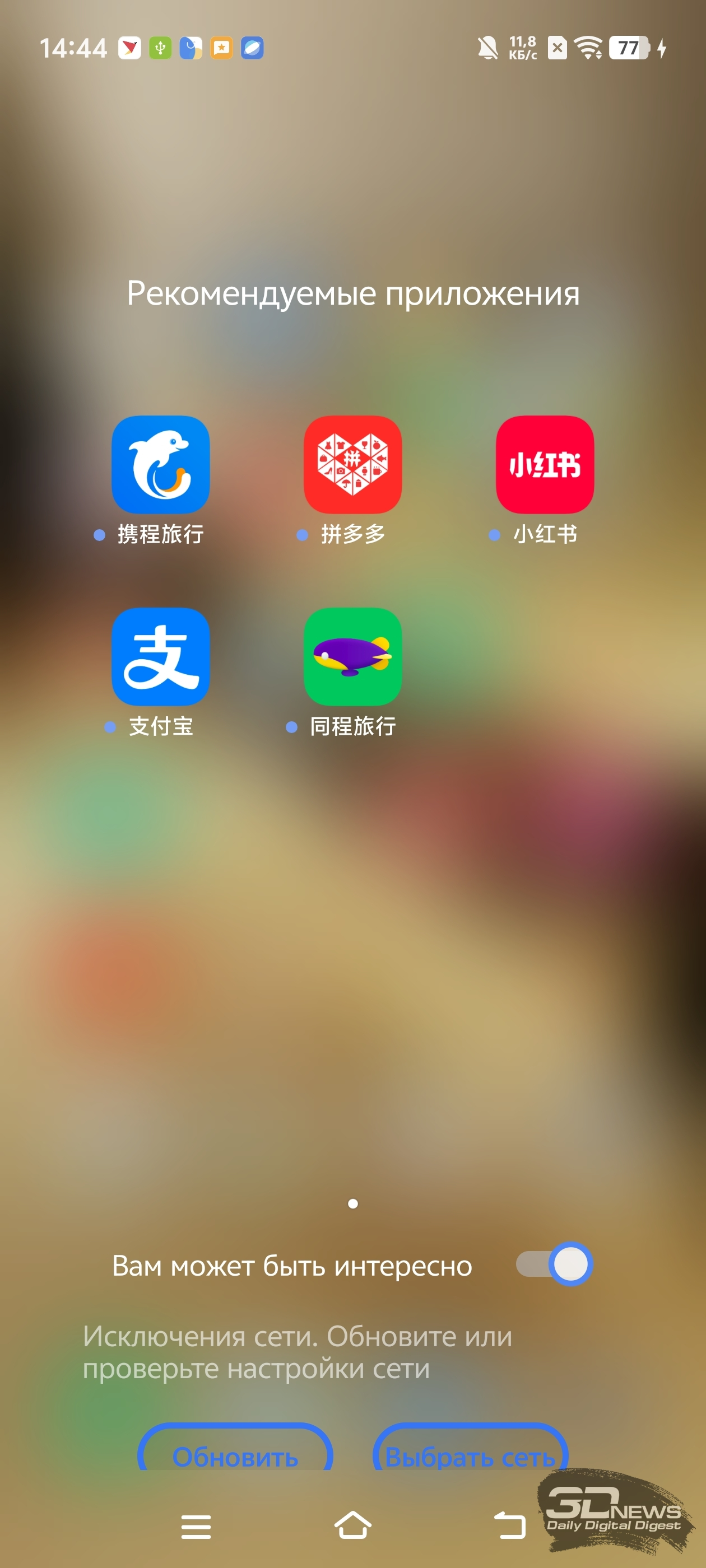Go to the home screen
The height and width of the screenshot is (1568, 706).
point(352,1525)
